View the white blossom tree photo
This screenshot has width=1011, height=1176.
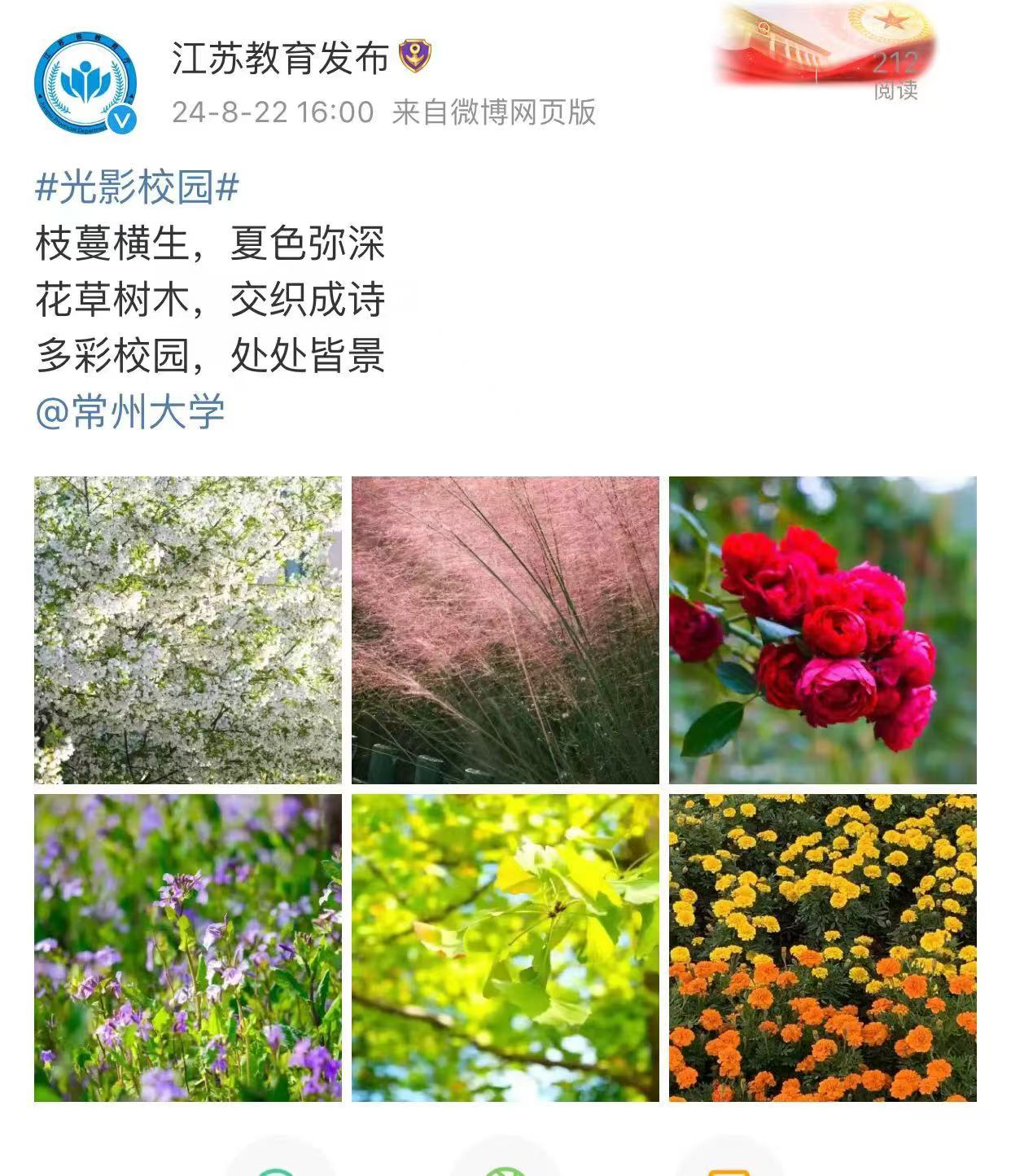188,630
